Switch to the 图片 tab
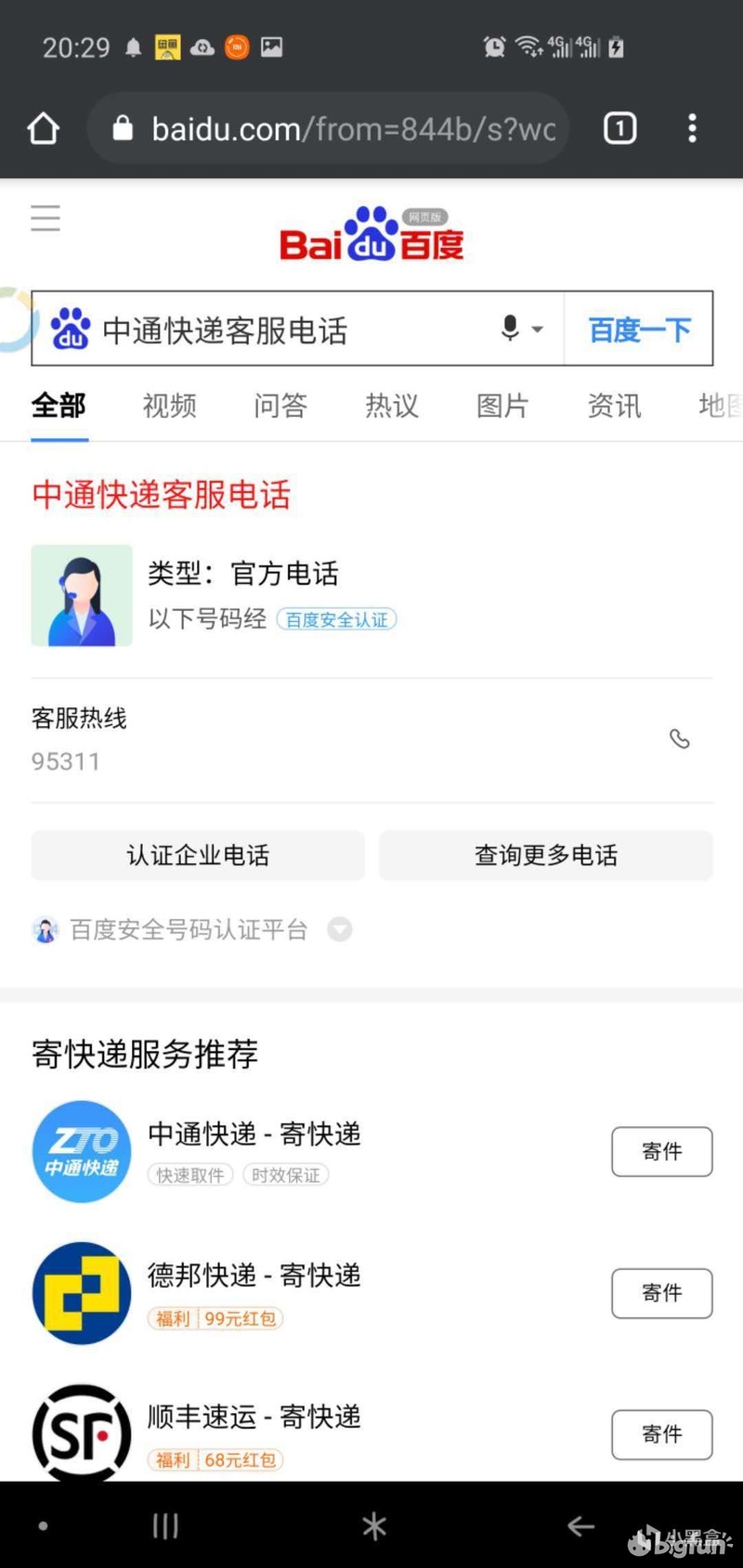This screenshot has width=743, height=1568. pos(502,406)
